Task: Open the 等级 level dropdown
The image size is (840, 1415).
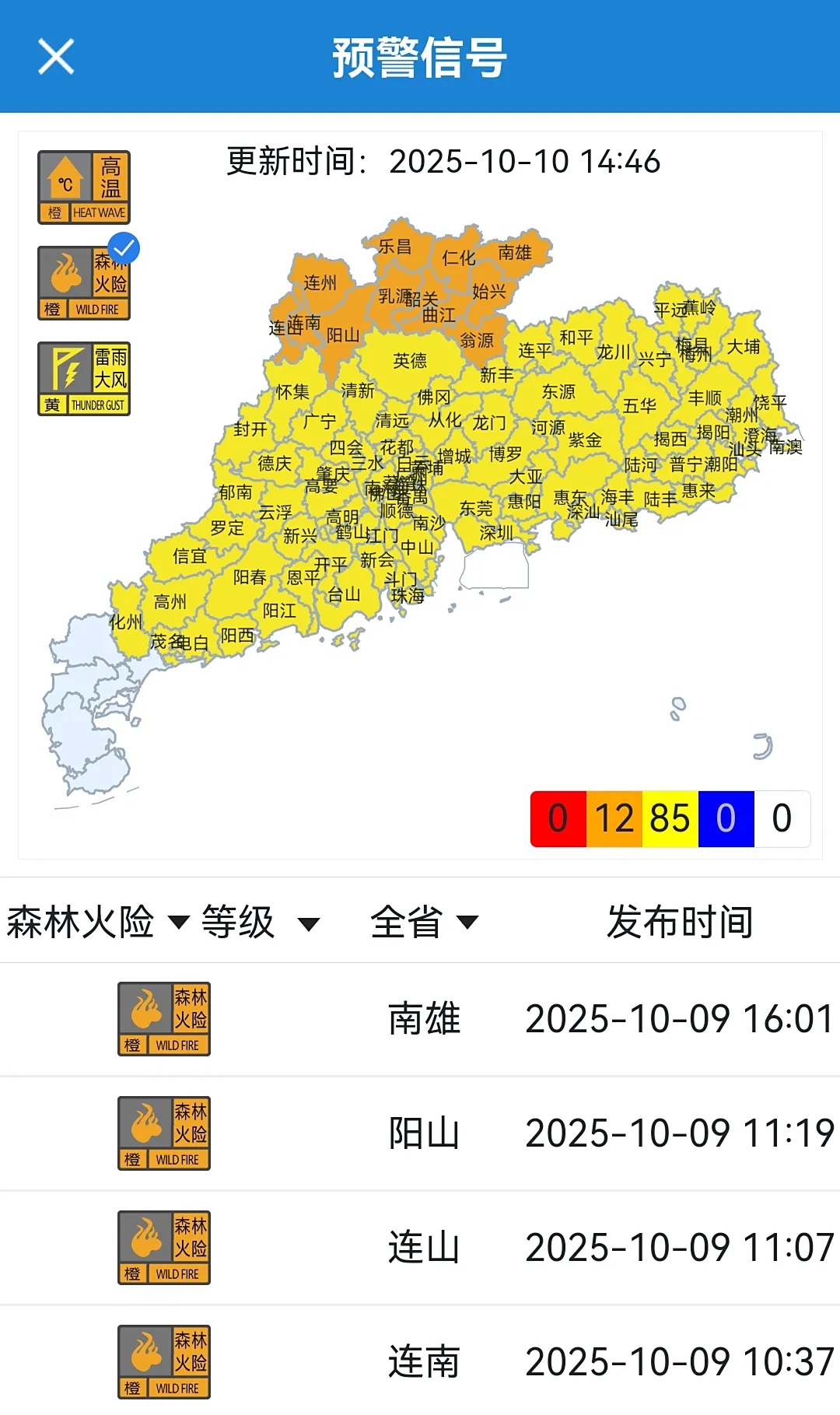Action: tap(261, 923)
